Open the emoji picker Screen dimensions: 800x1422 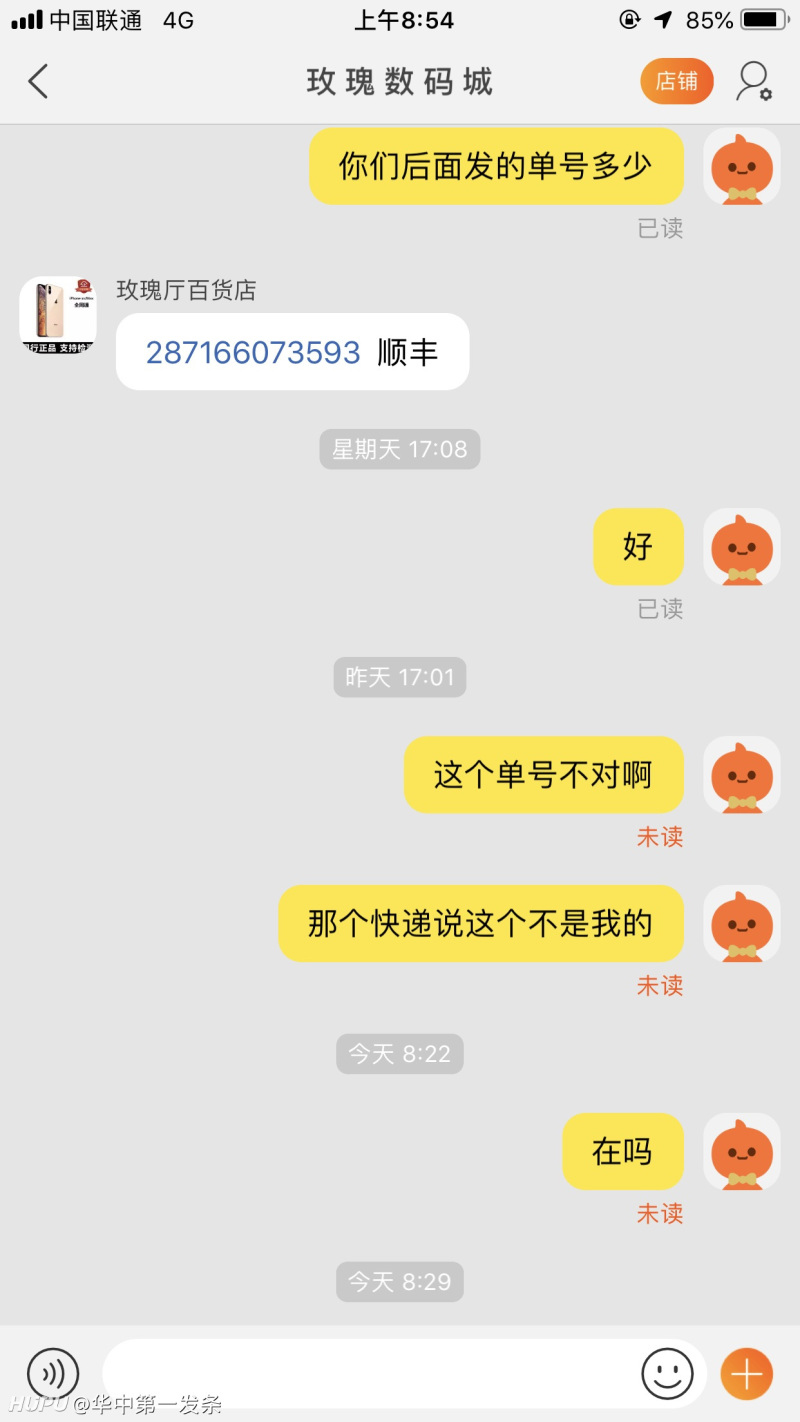click(x=667, y=1373)
